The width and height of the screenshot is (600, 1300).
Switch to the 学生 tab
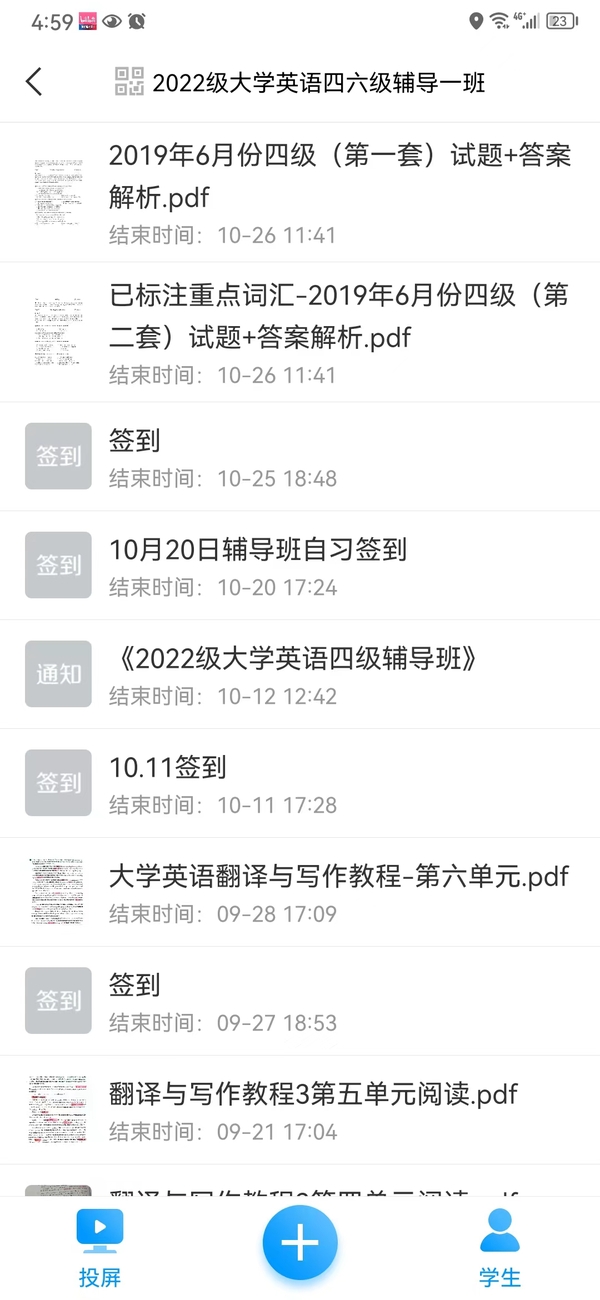[500, 1246]
